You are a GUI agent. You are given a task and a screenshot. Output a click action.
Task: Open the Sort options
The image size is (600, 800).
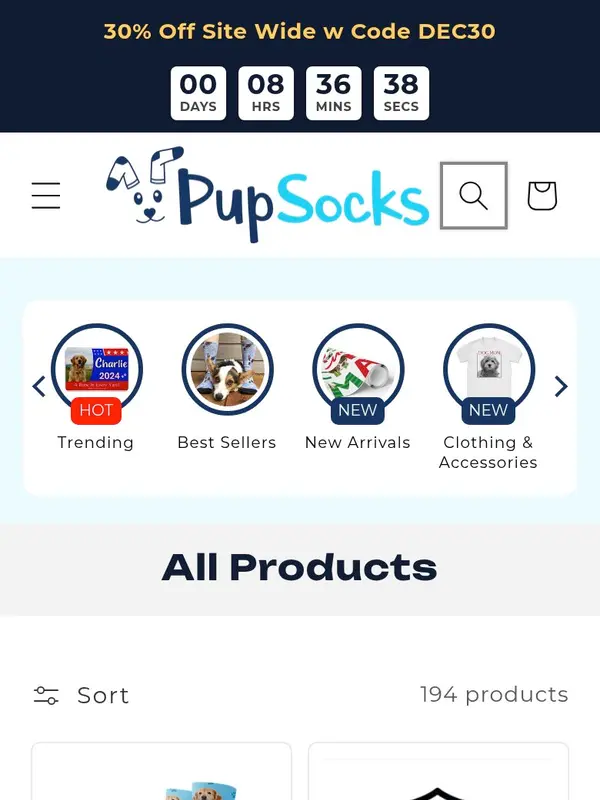(x=82, y=695)
